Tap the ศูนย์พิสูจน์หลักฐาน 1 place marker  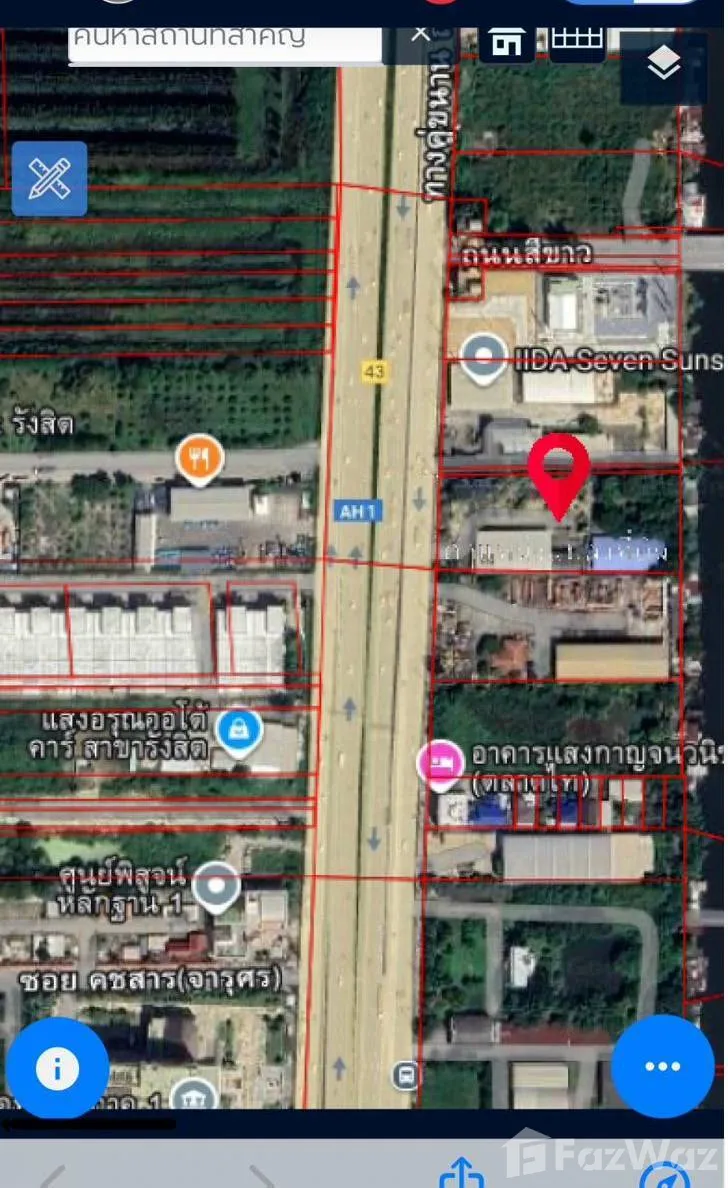pyautogui.click(x=216, y=887)
